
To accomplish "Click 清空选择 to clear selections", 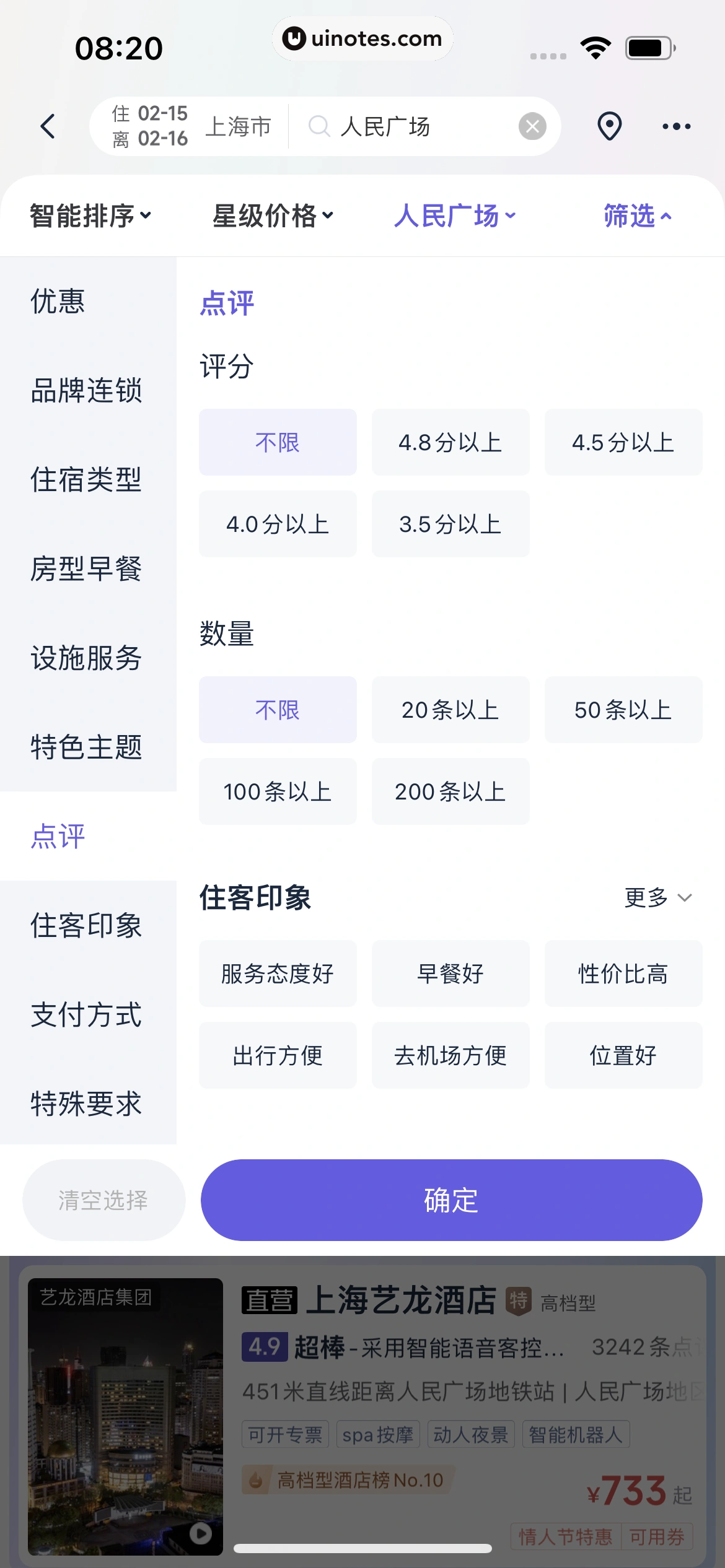I will point(103,1199).
